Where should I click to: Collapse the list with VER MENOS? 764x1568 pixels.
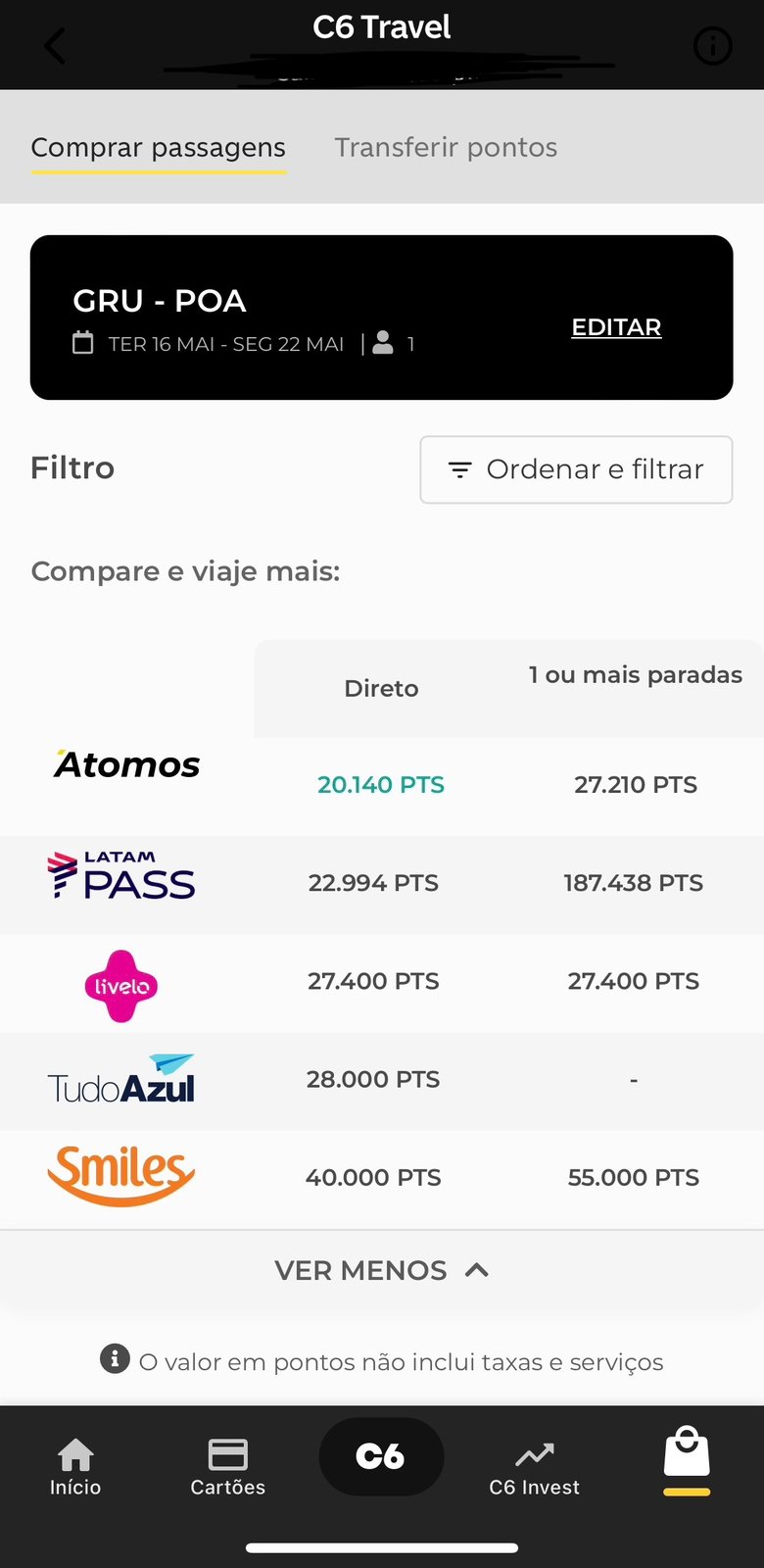tap(382, 1270)
